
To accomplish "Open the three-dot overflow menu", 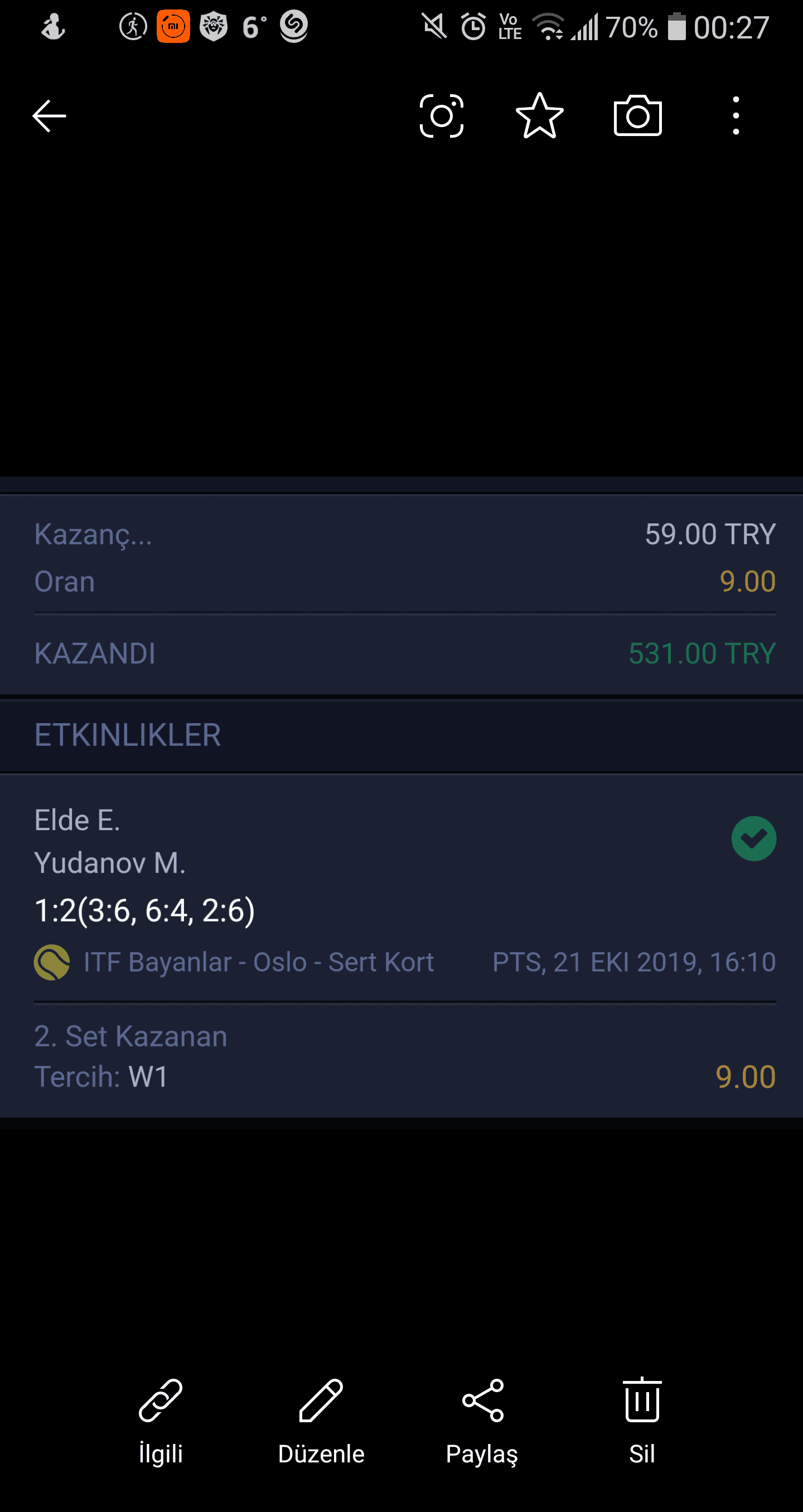I will coord(736,115).
